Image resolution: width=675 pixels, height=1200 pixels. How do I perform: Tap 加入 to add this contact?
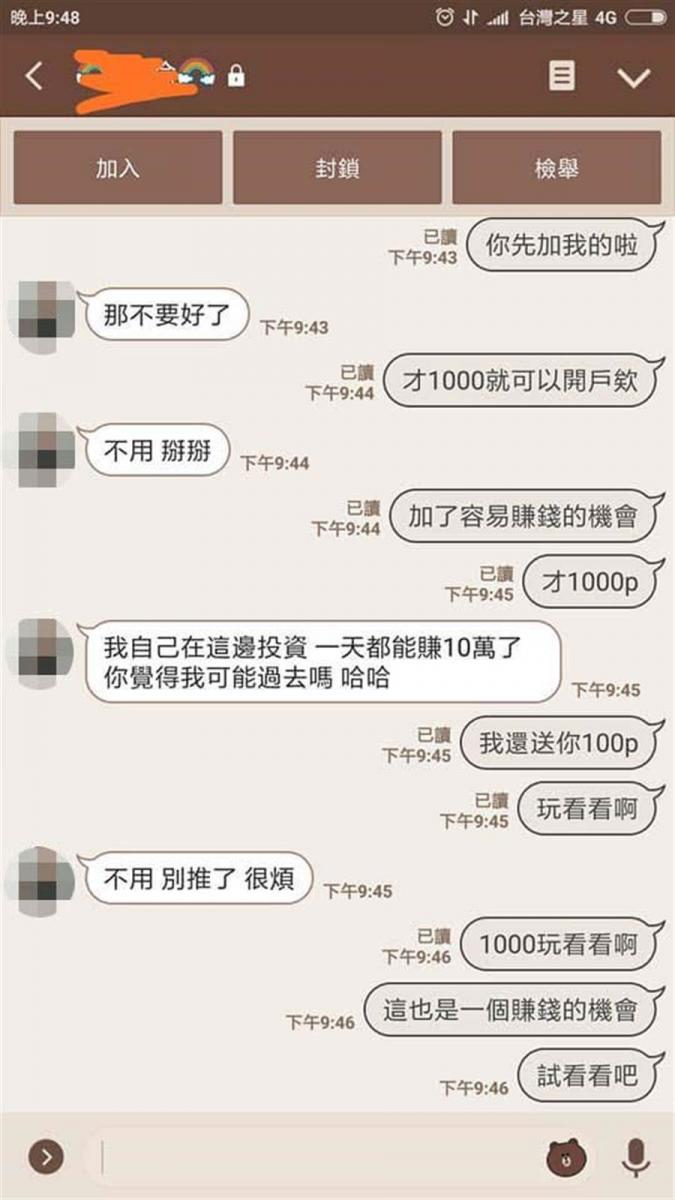coord(118,168)
